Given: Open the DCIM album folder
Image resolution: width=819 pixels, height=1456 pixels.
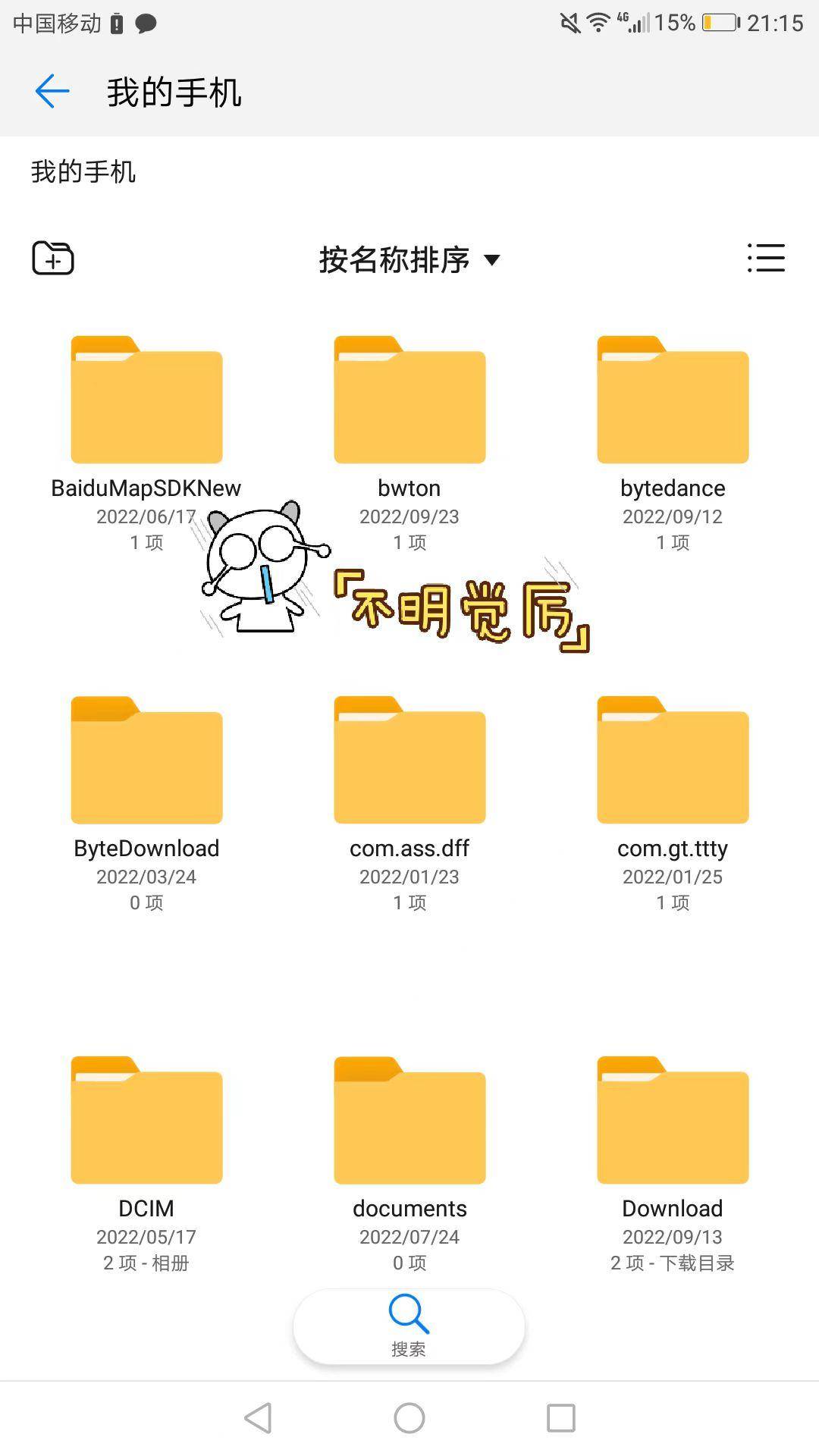Looking at the screenshot, I should click(146, 1121).
